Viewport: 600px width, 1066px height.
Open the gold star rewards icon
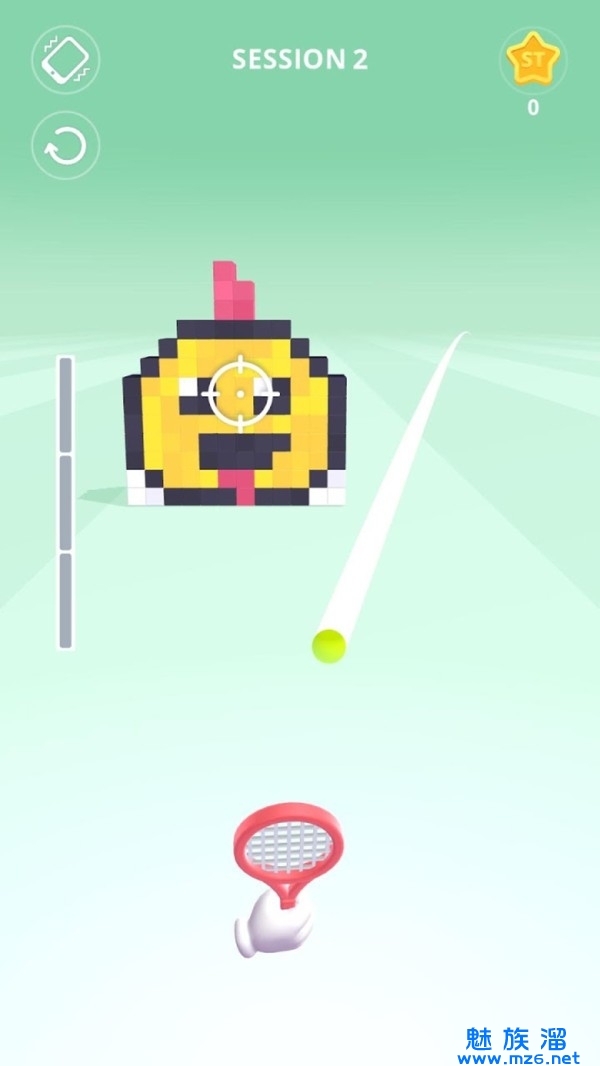click(x=532, y=61)
